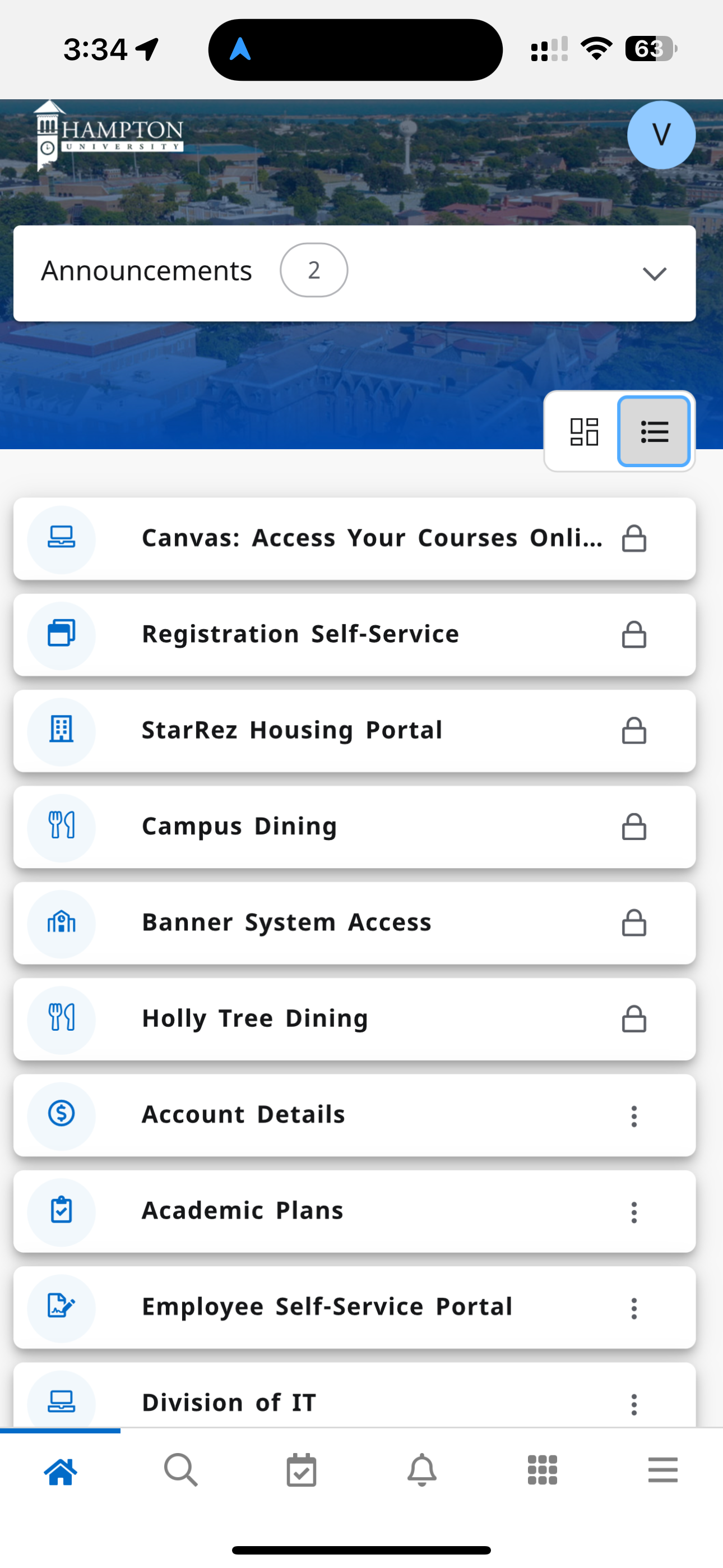
Task: Open Canvas: Access Your Courses Online
Action: click(354, 539)
